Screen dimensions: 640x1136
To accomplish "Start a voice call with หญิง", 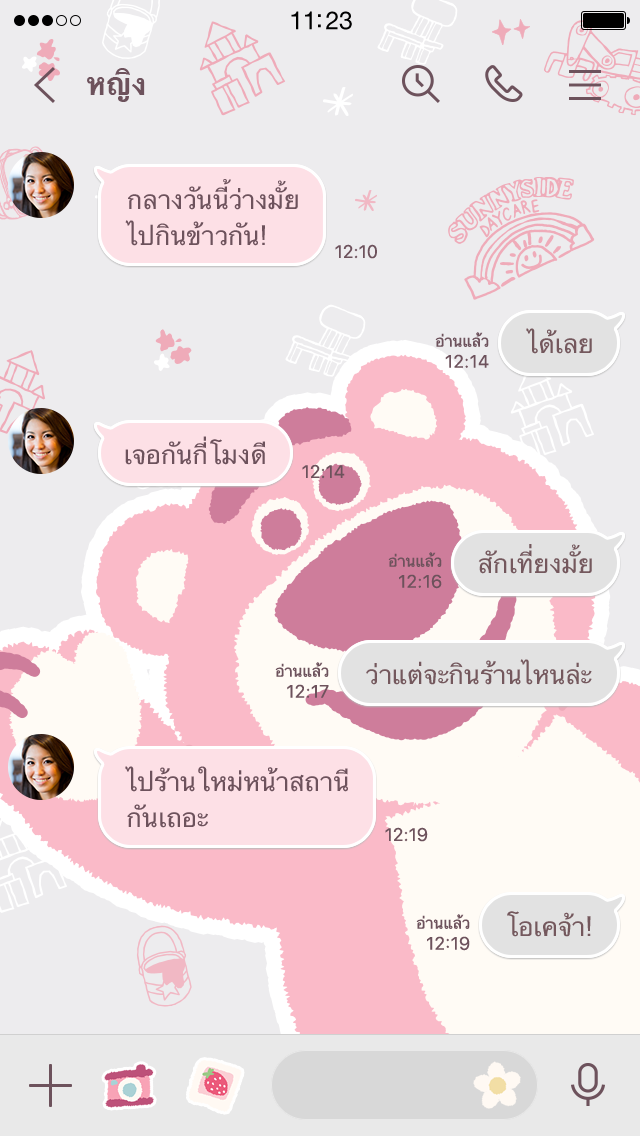I will 503,84.
